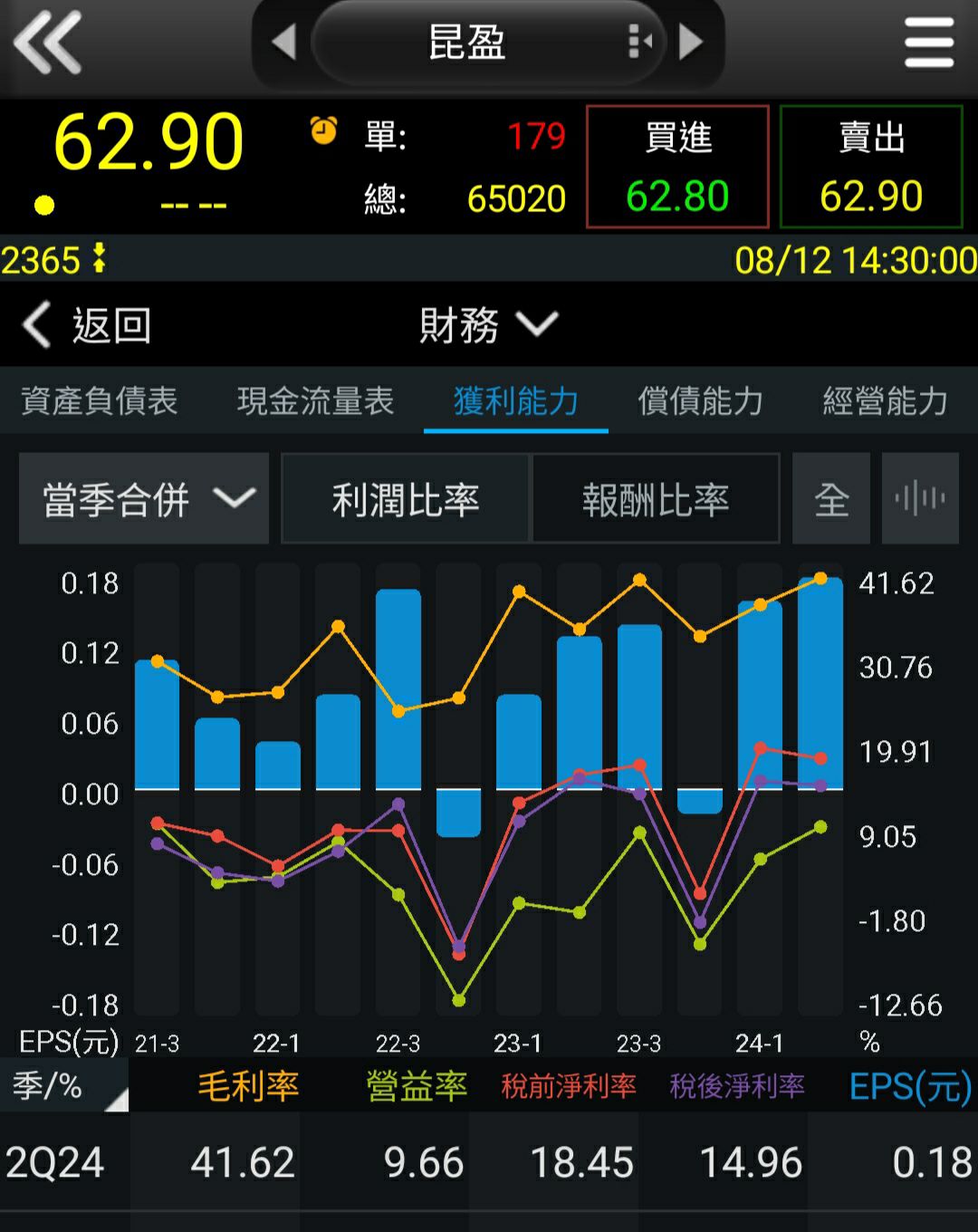
Task: Open the chart style icon beside 全
Action: click(920, 498)
